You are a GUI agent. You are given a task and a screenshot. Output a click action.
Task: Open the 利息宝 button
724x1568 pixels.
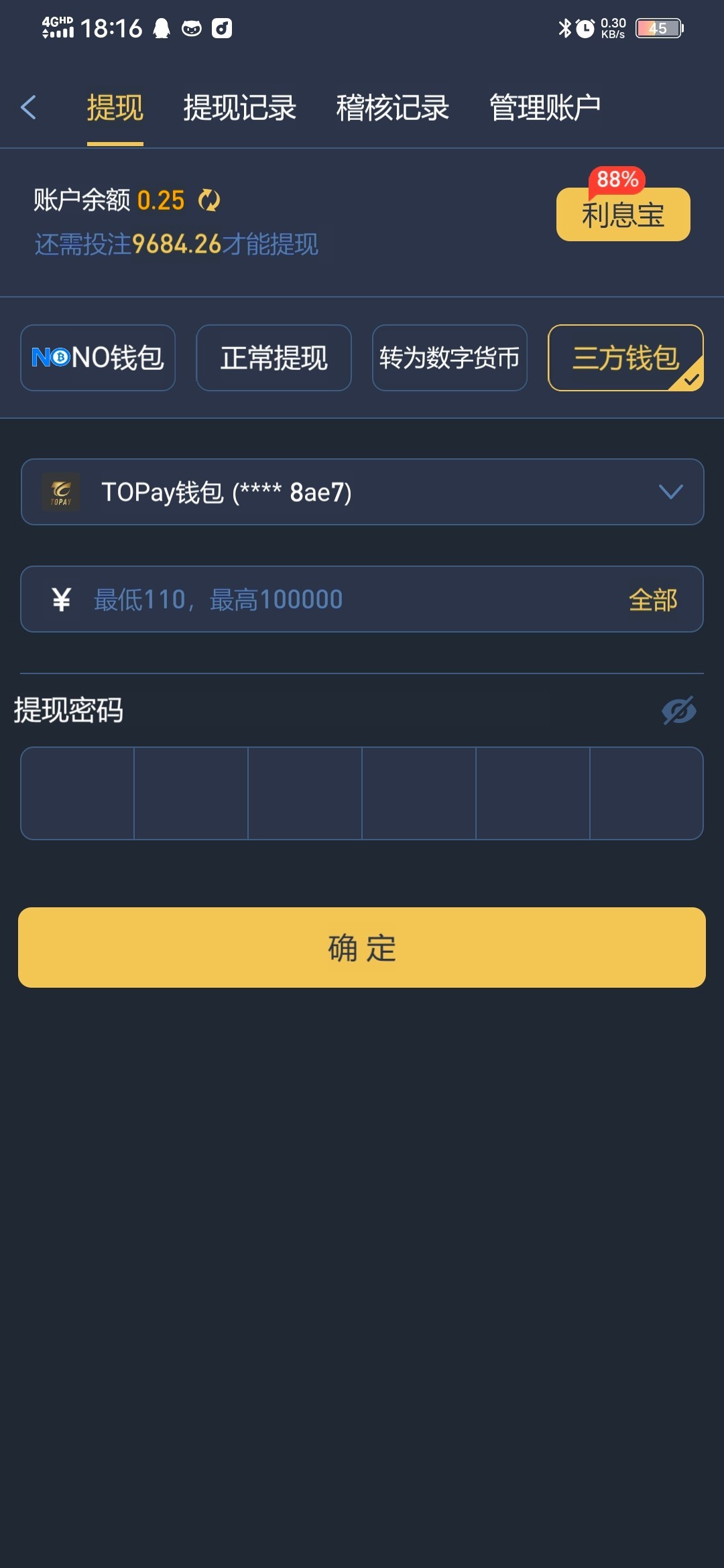coord(623,214)
